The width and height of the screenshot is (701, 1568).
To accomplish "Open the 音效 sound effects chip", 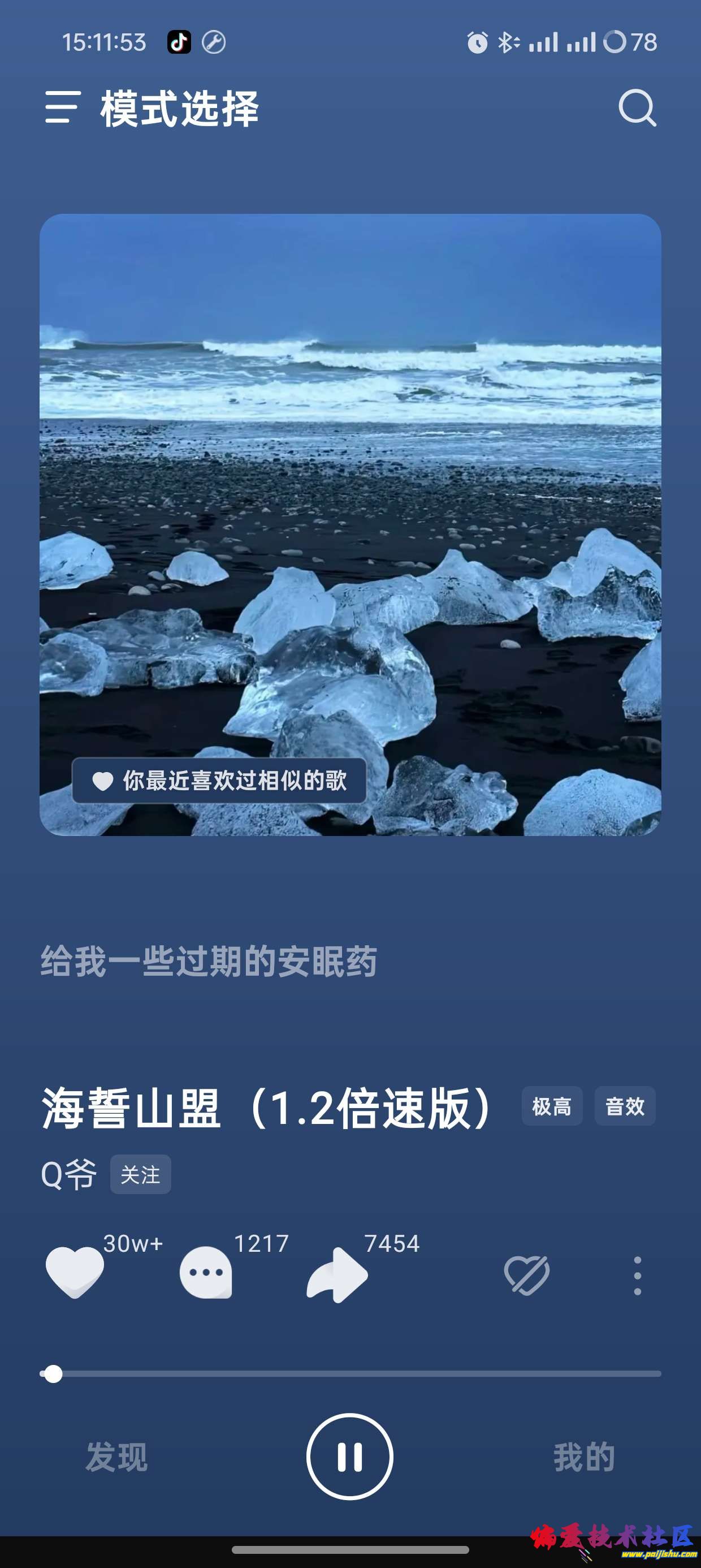I will 624,1106.
